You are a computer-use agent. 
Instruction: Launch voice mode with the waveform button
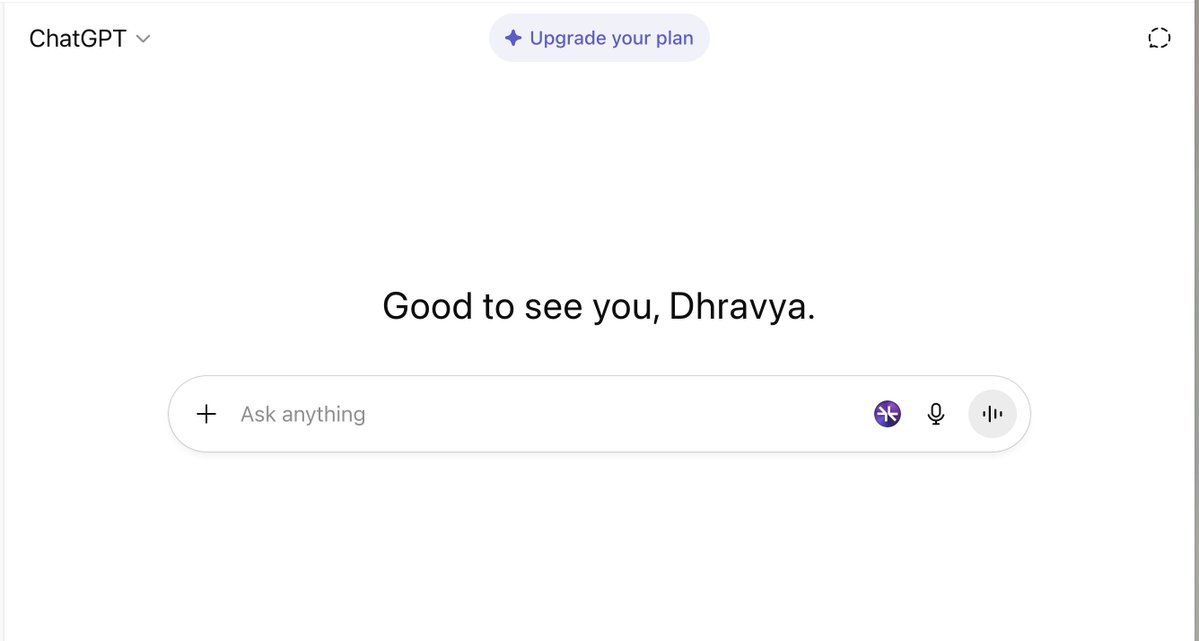[992, 414]
